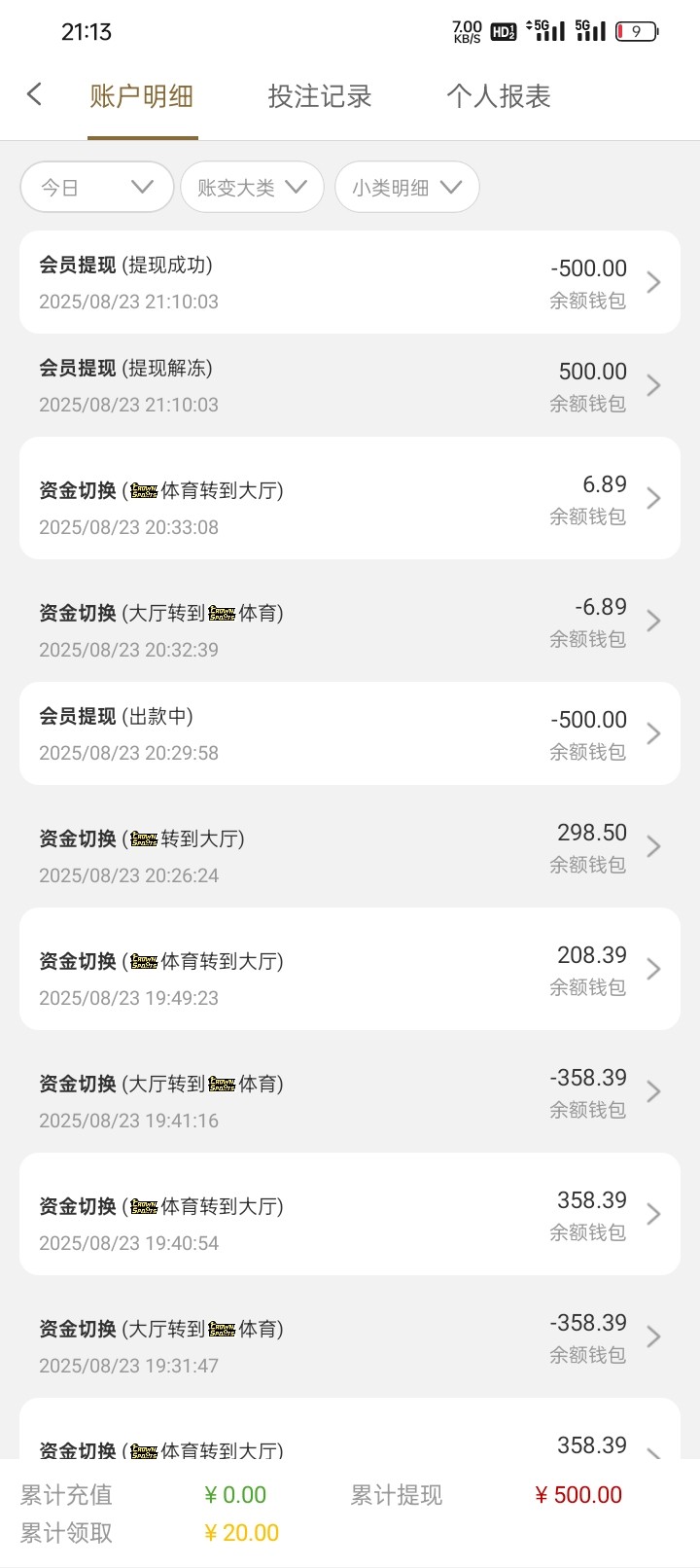
Task: Select the 账户明细 tab
Action: click(x=142, y=96)
